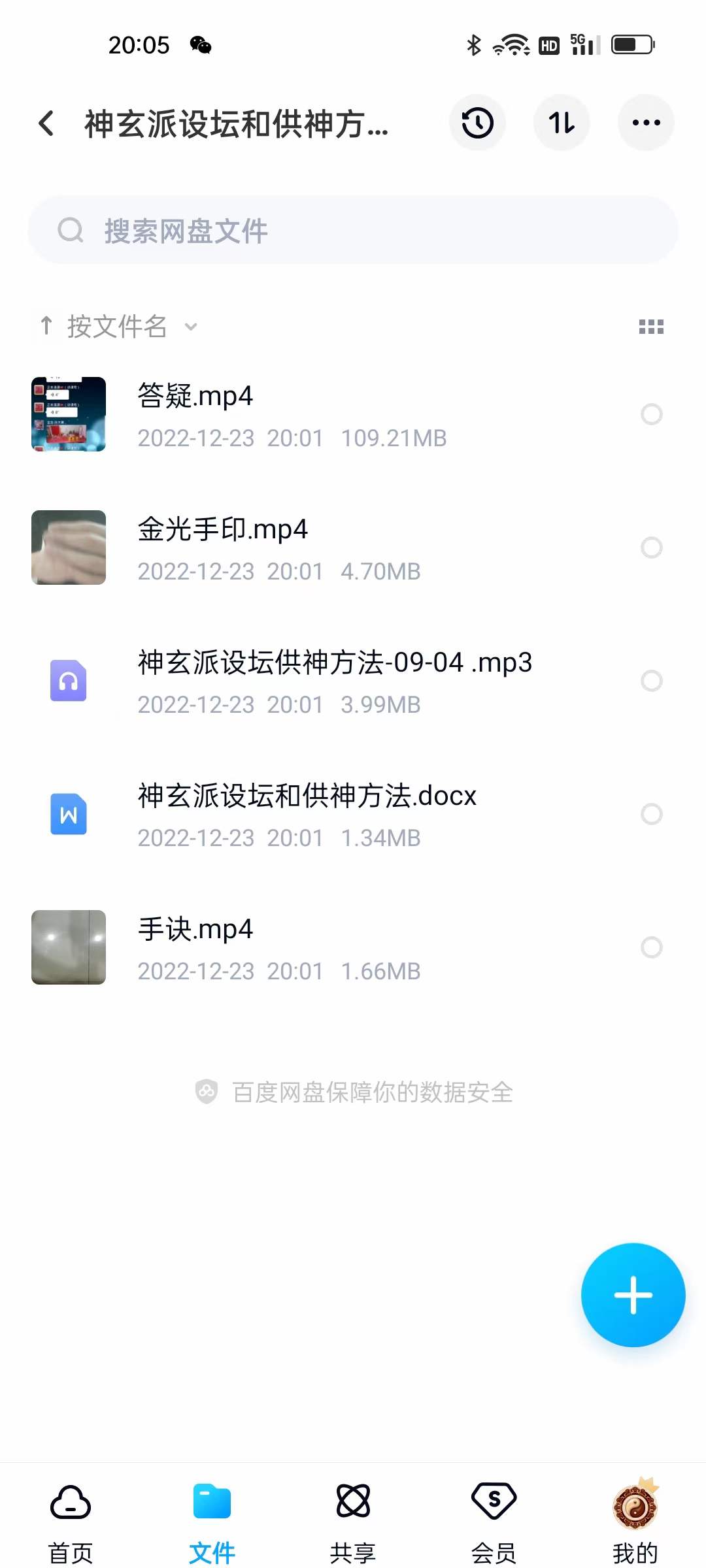Select the circle beside 手诀.mp4

pos(652,947)
